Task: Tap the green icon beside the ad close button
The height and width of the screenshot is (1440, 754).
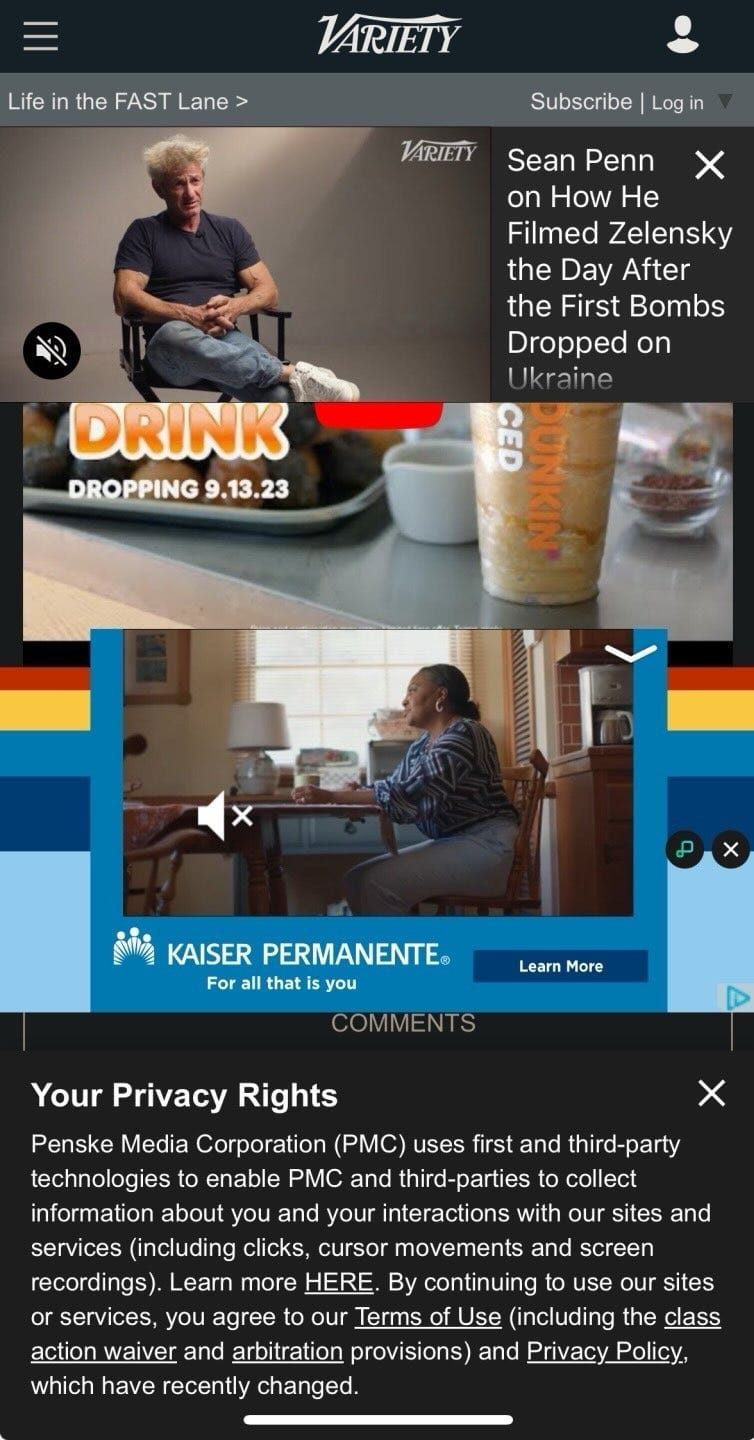Action: (685, 850)
